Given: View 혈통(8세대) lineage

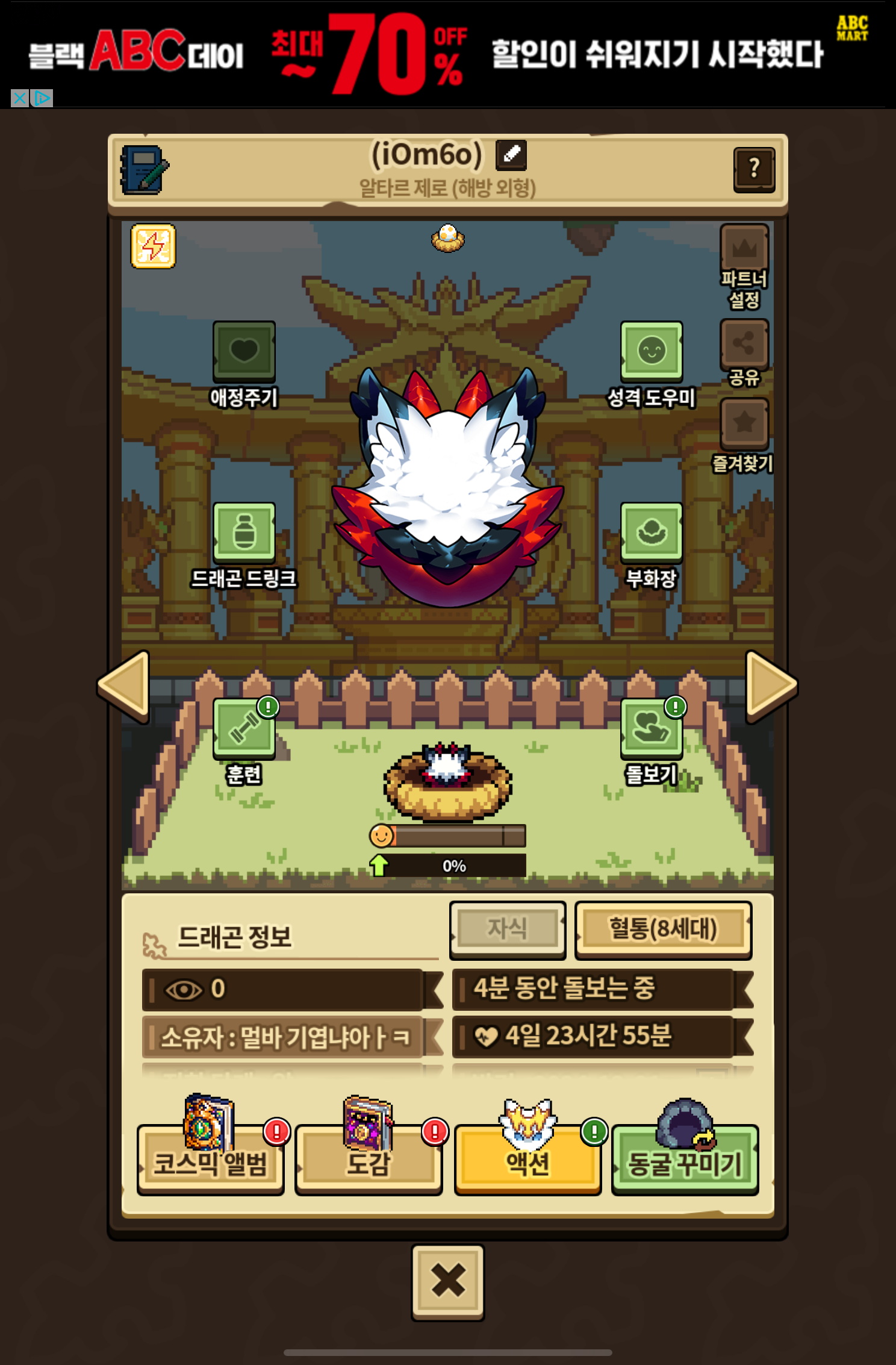Looking at the screenshot, I should tap(663, 929).
